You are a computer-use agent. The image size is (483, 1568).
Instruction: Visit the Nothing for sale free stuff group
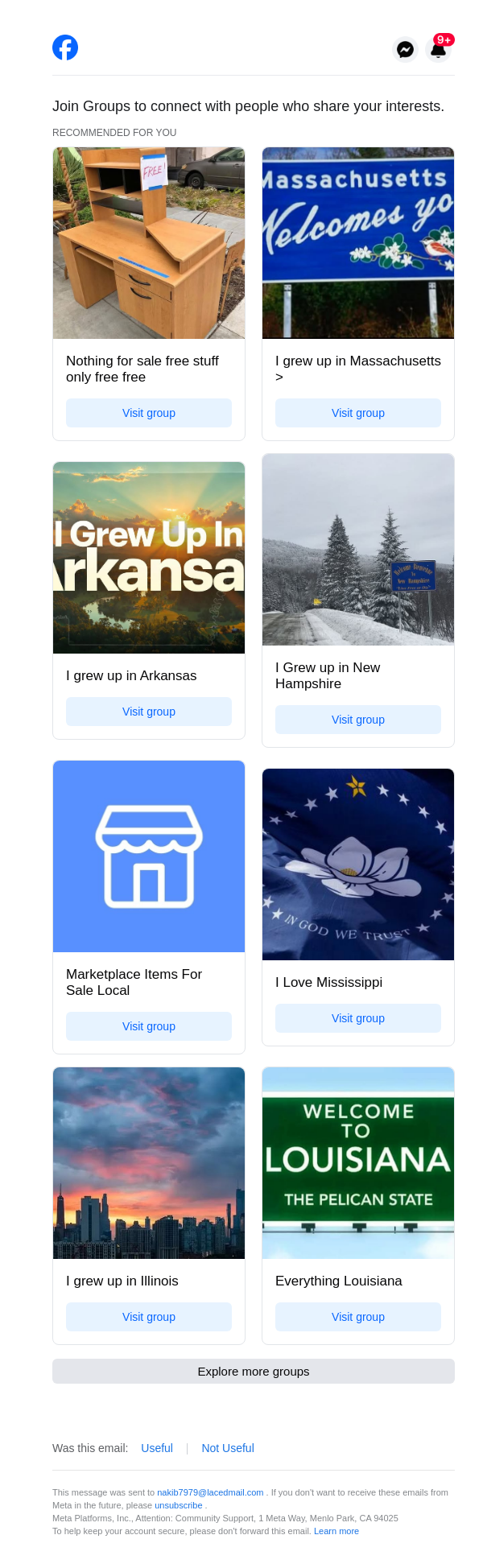(149, 413)
